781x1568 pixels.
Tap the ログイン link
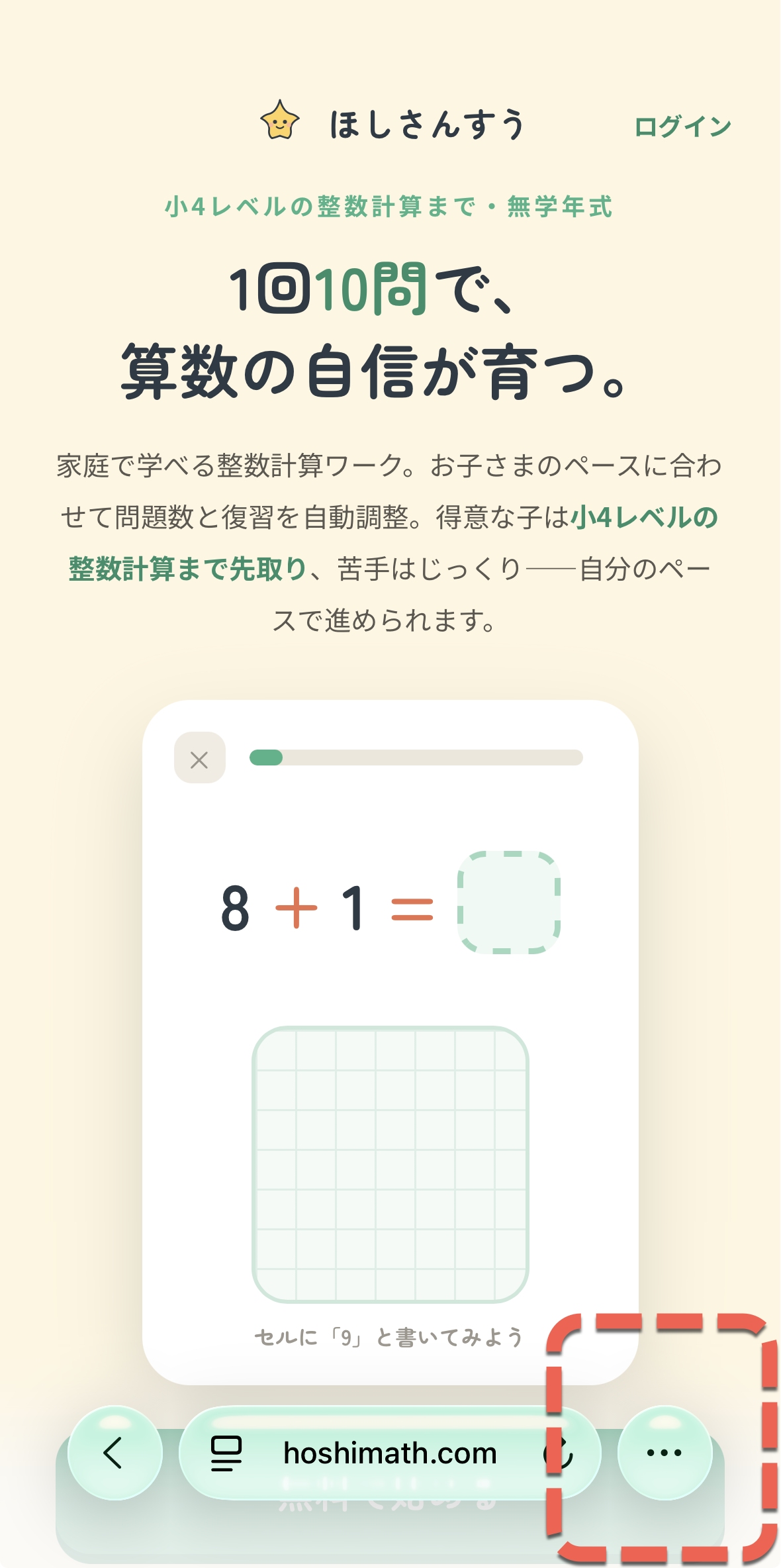682,126
